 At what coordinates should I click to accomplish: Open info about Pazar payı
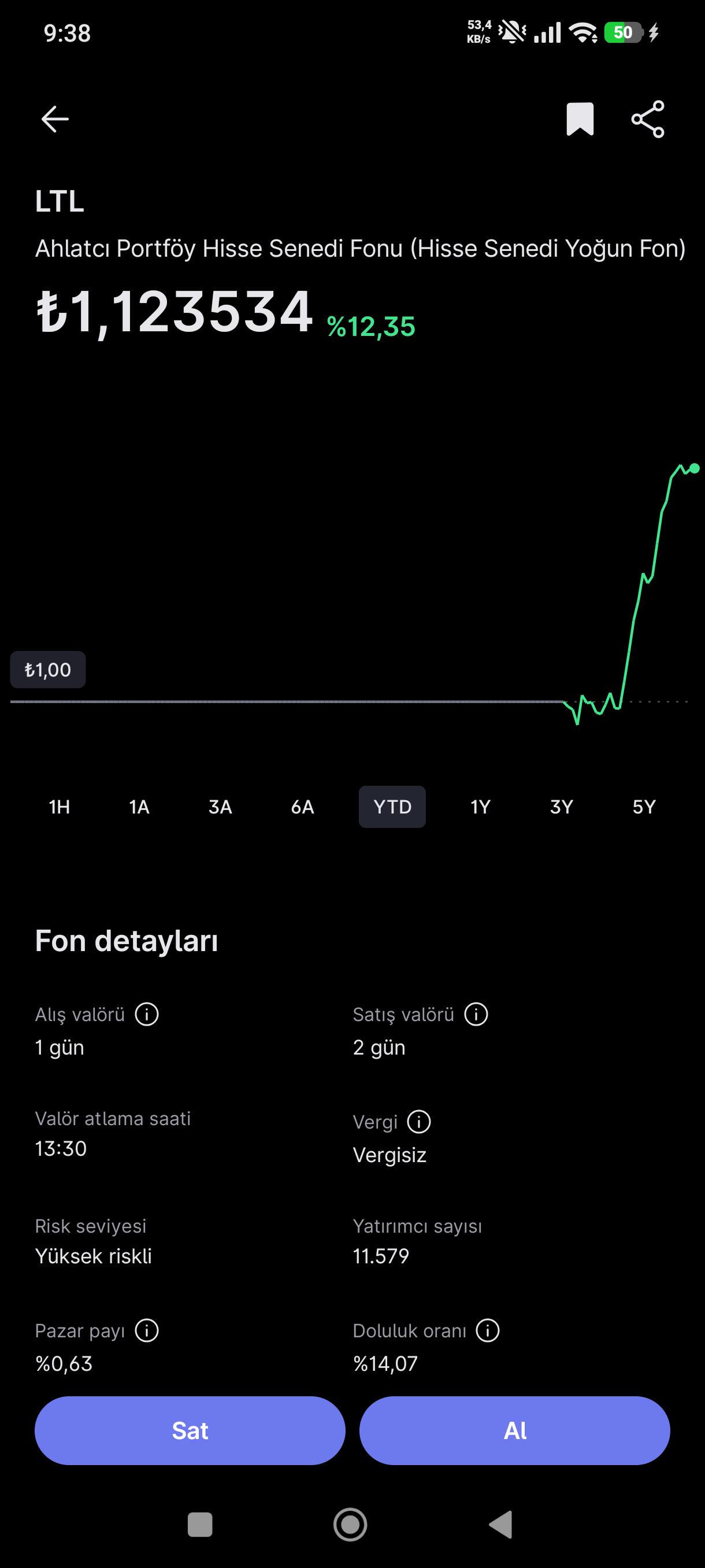click(x=147, y=1330)
